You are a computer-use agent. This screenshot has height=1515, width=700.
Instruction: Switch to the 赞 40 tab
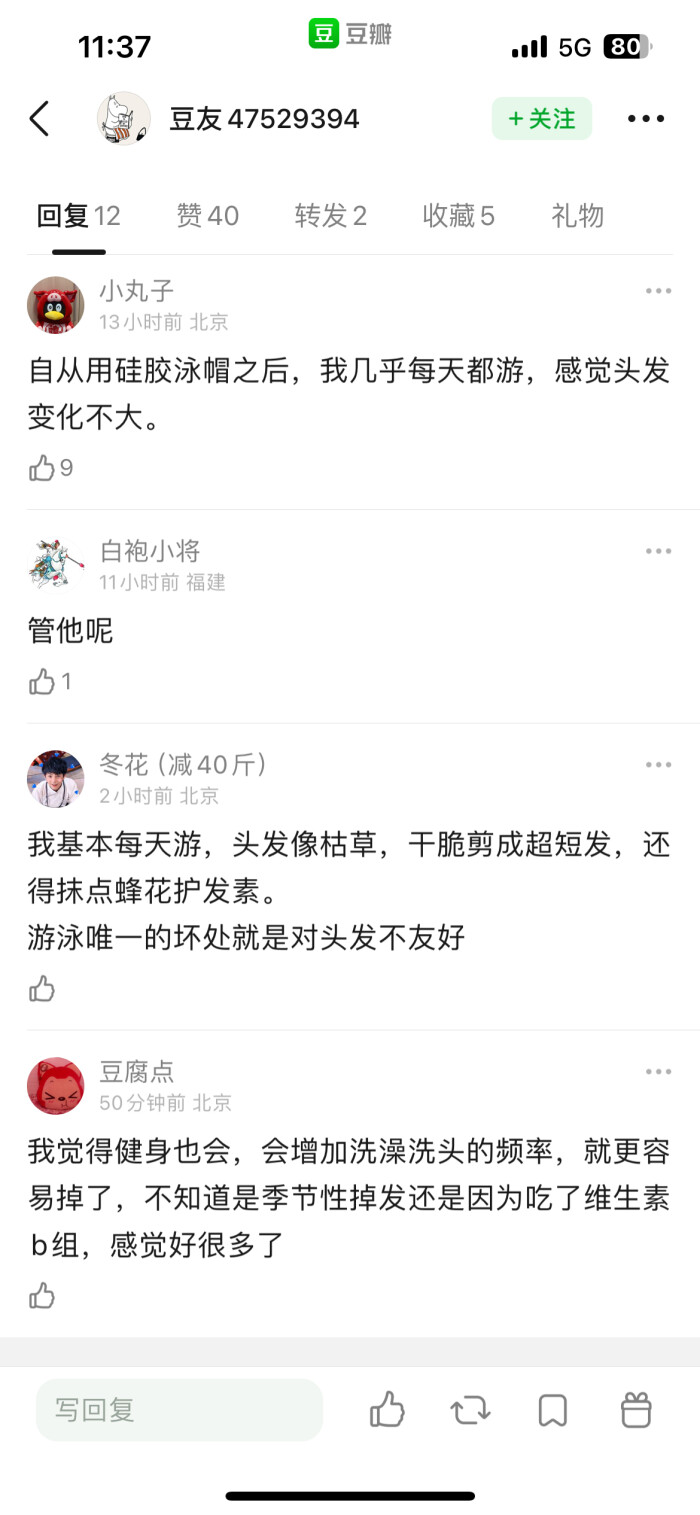pyautogui.click(x=208, y=216)
